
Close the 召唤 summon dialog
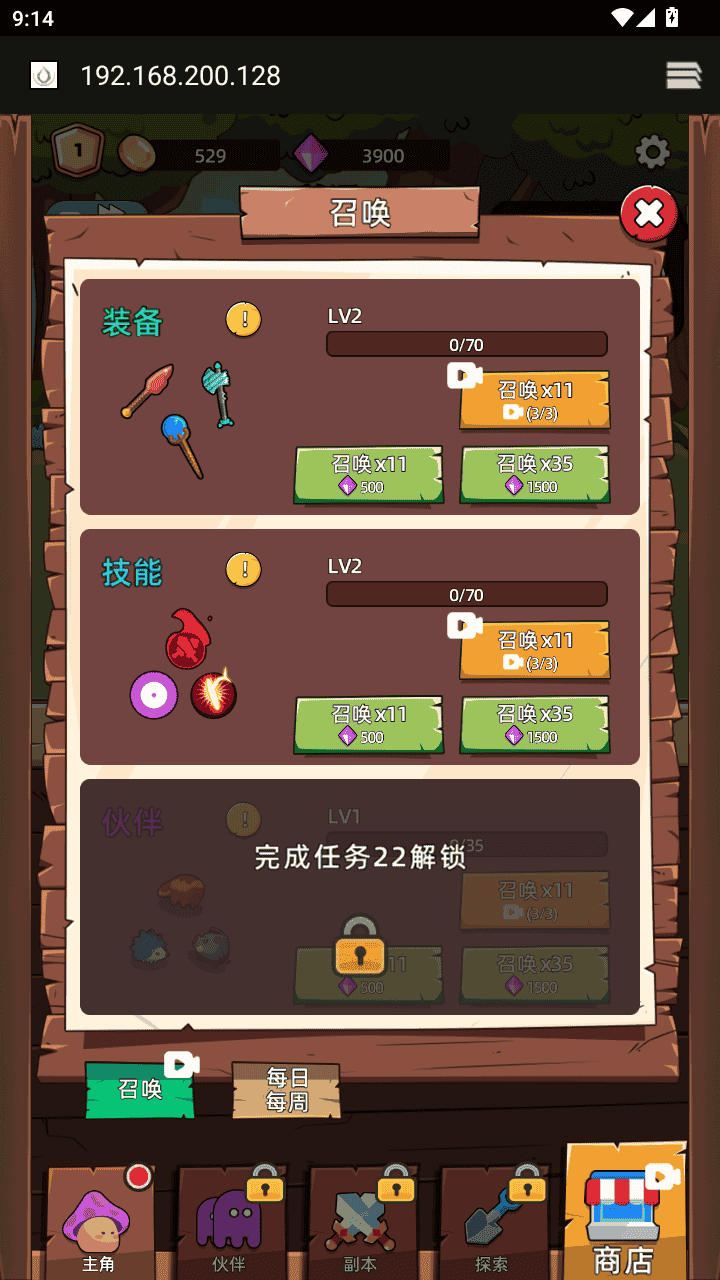coord(649,214)
